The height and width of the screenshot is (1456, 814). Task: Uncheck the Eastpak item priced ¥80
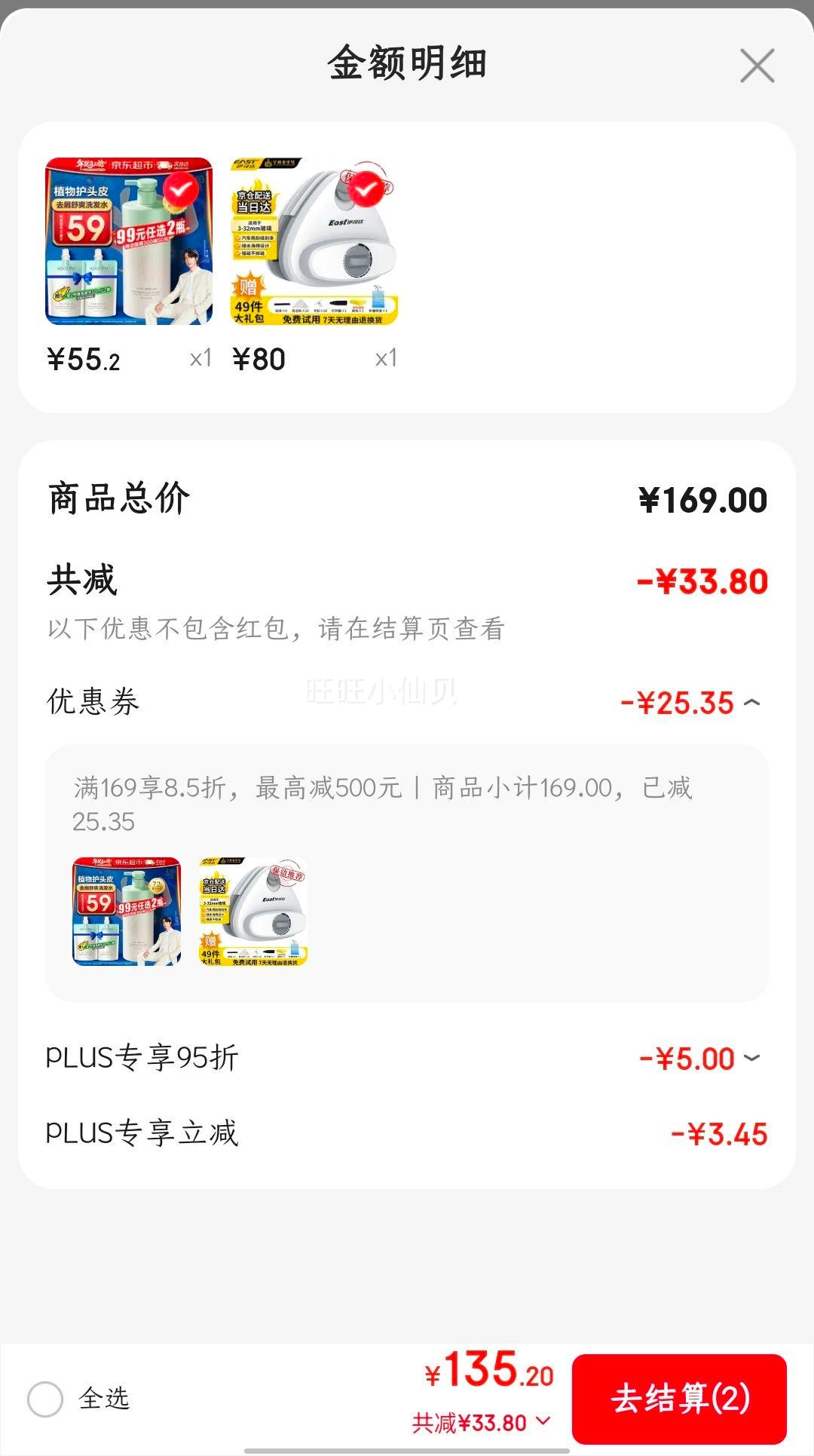coord(367,189)
